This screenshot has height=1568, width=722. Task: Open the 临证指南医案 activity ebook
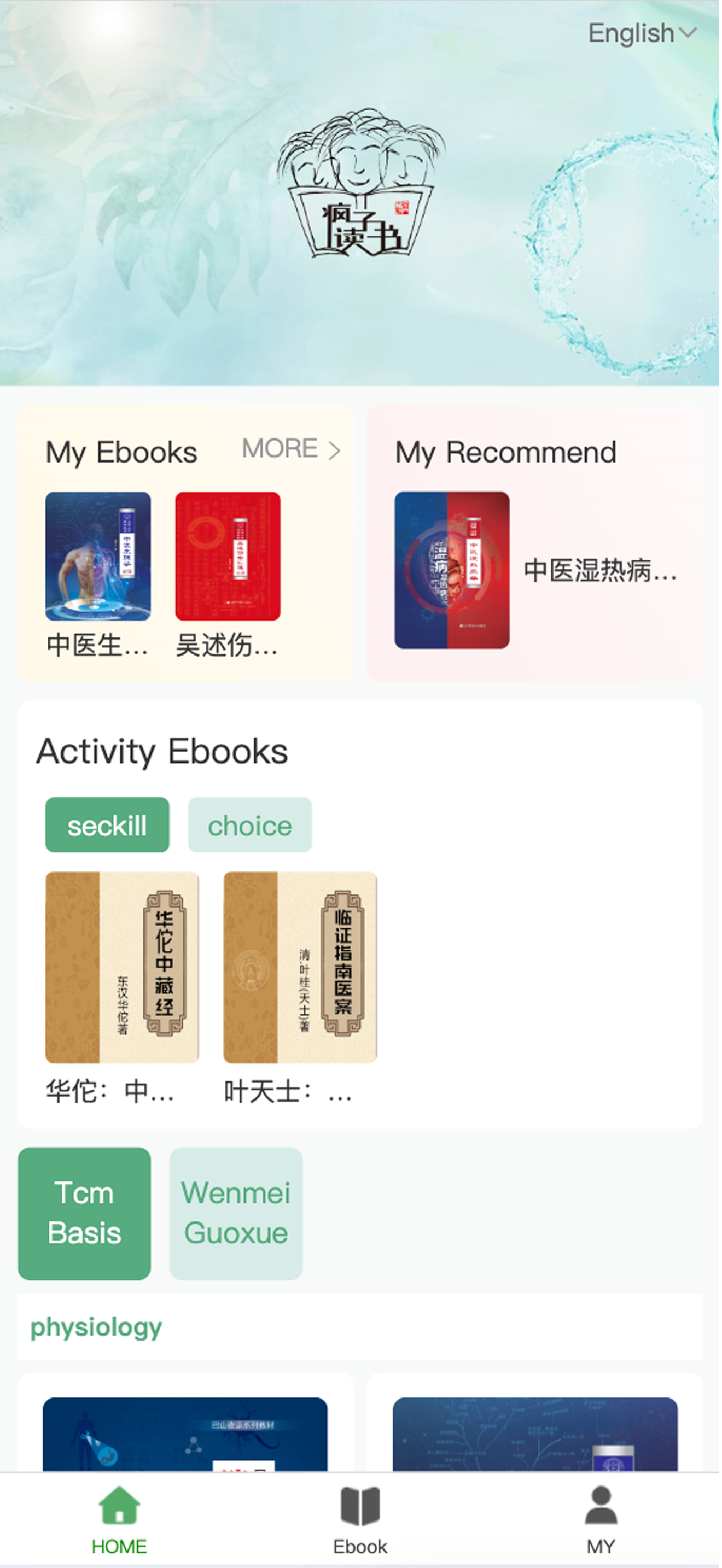(300, 967)
